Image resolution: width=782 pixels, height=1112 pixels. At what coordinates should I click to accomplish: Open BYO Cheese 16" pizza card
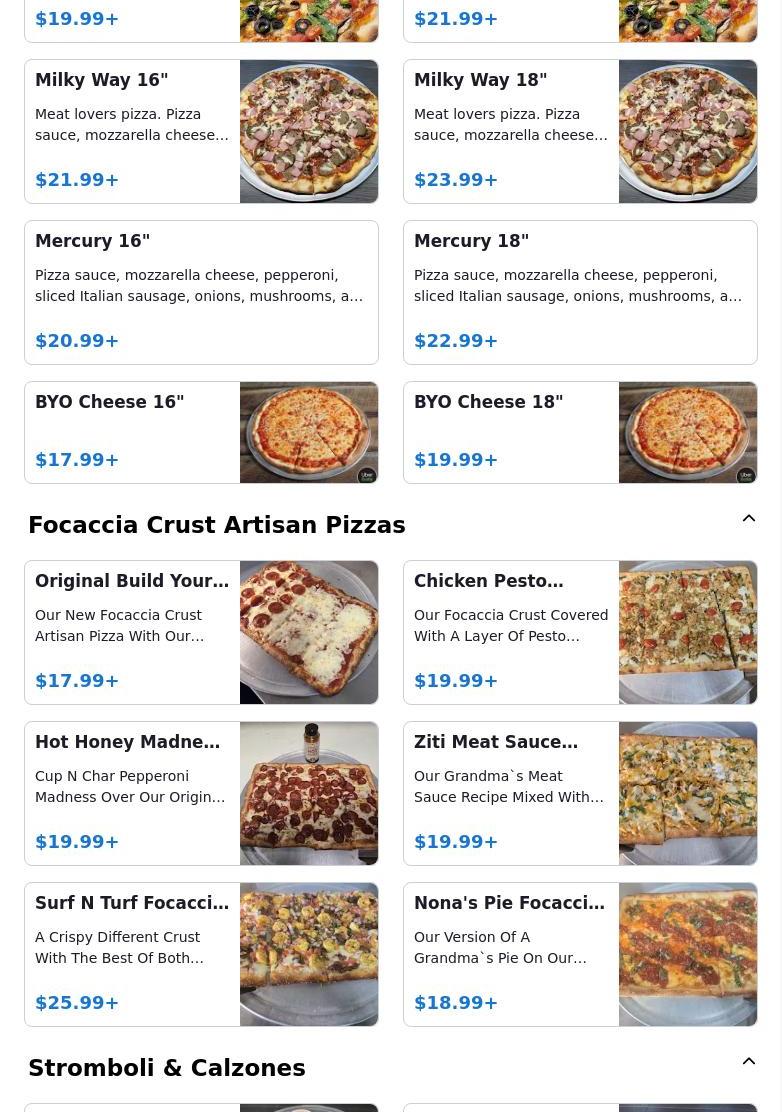pos(201,432)
